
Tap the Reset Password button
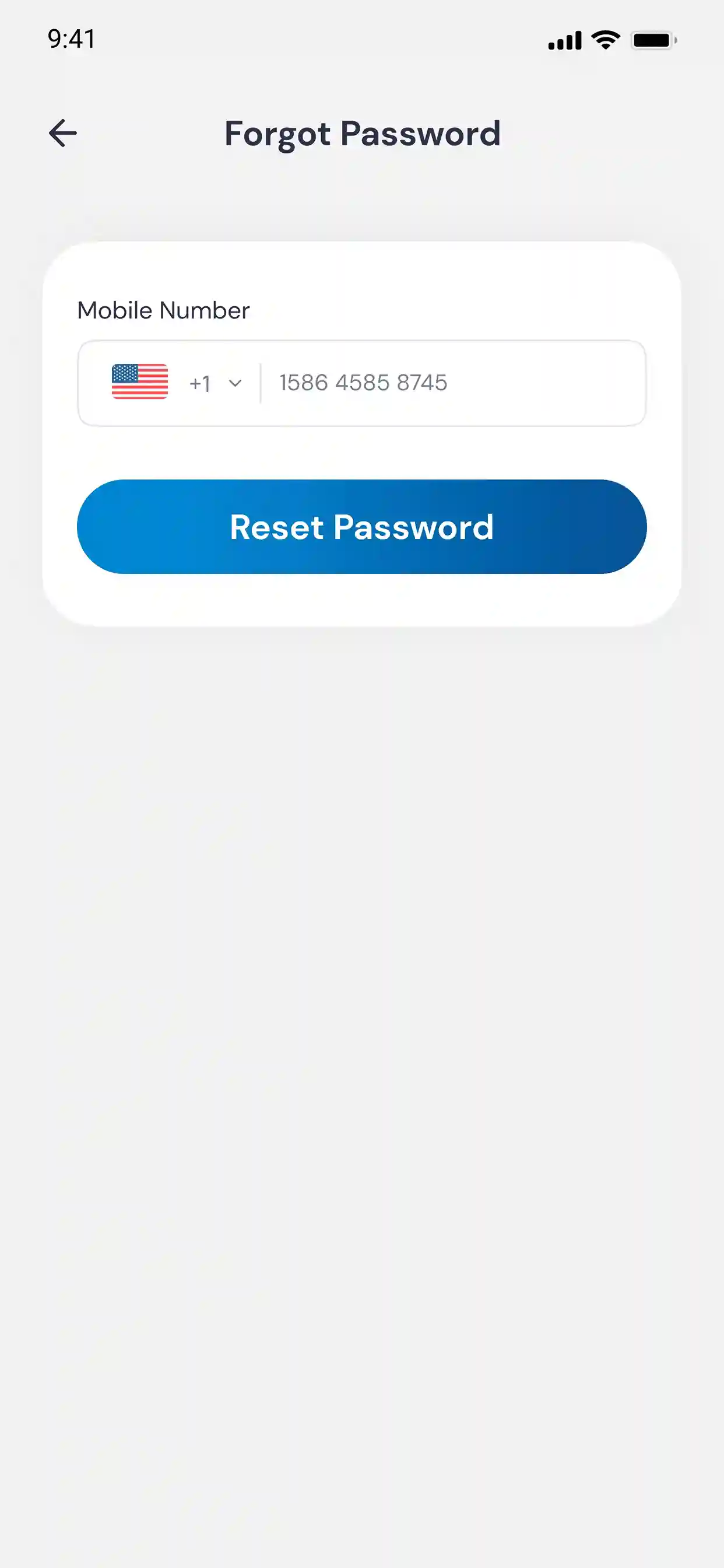click(x=361, y=527)
